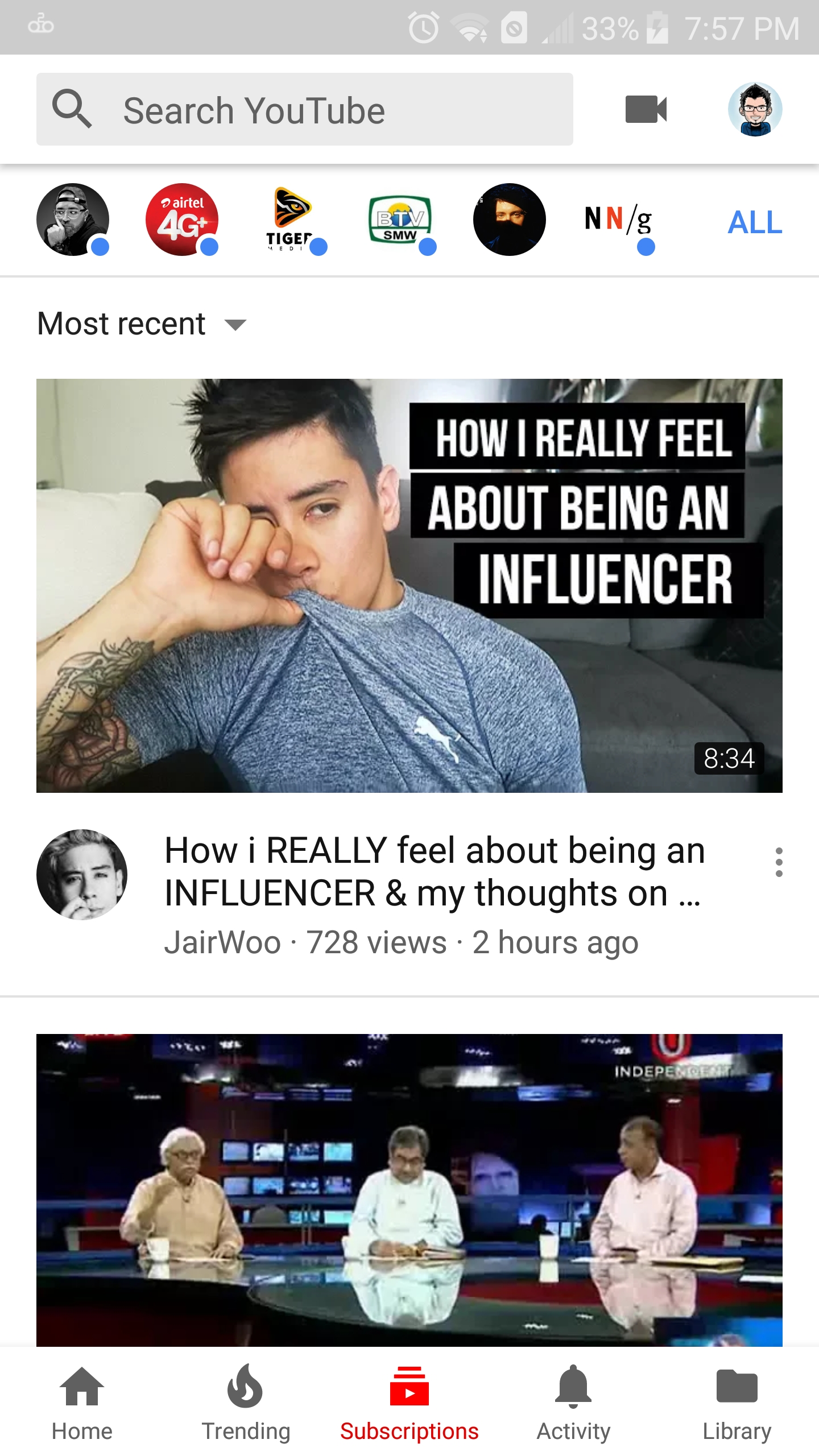Open the NN/g channel

[619, 220]
